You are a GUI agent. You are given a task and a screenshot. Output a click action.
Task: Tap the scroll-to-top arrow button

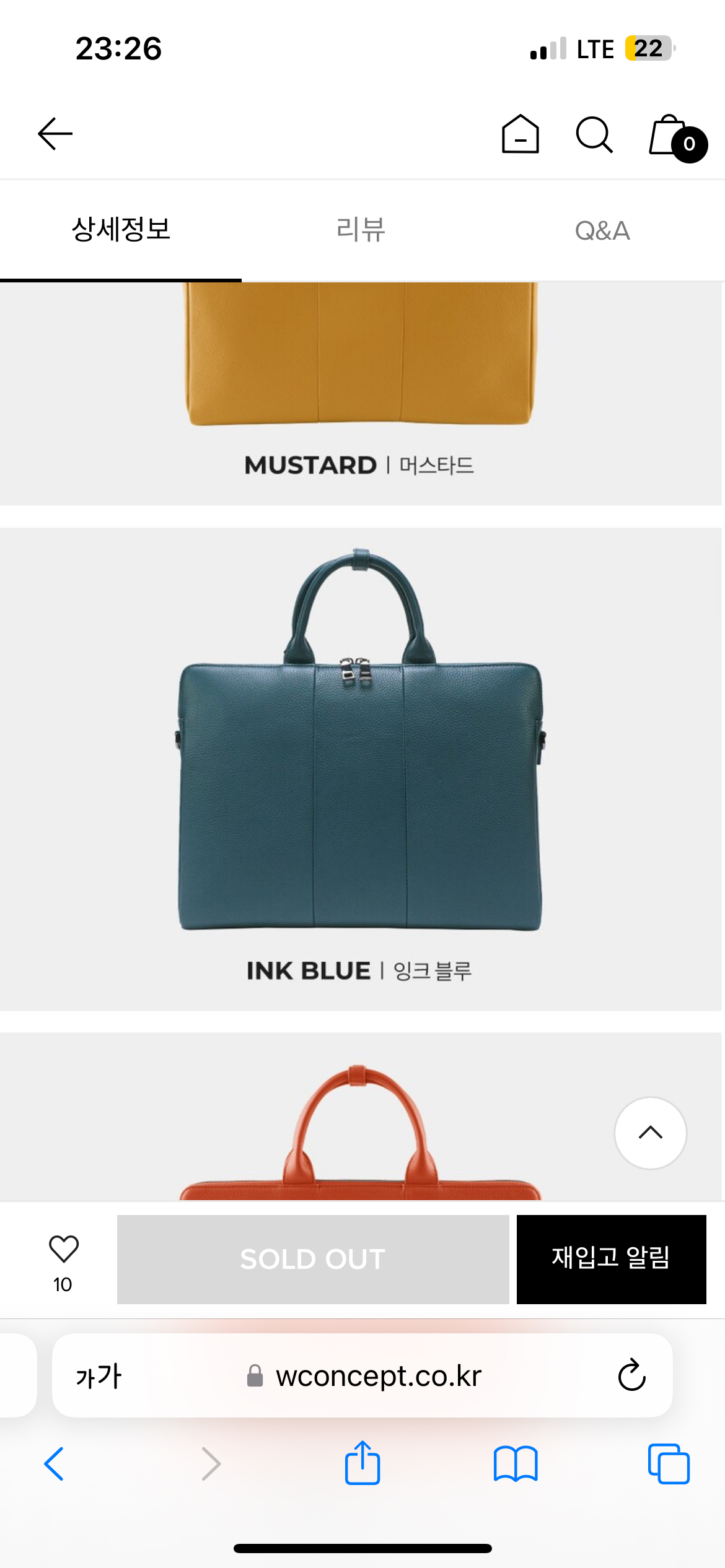click(650, 1133)
